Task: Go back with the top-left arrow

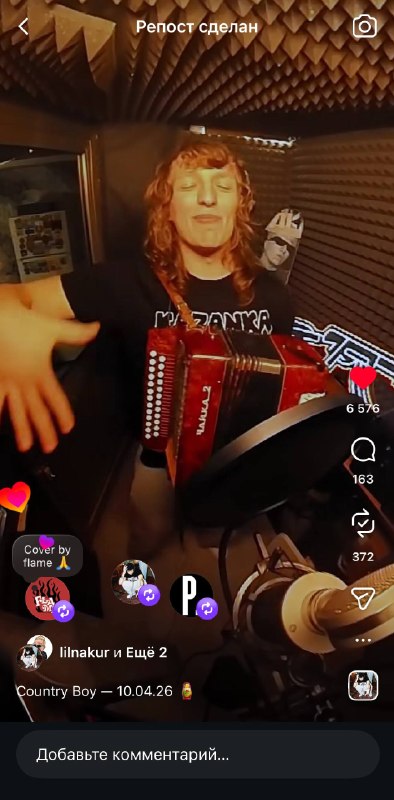Action: coord(23,27)
